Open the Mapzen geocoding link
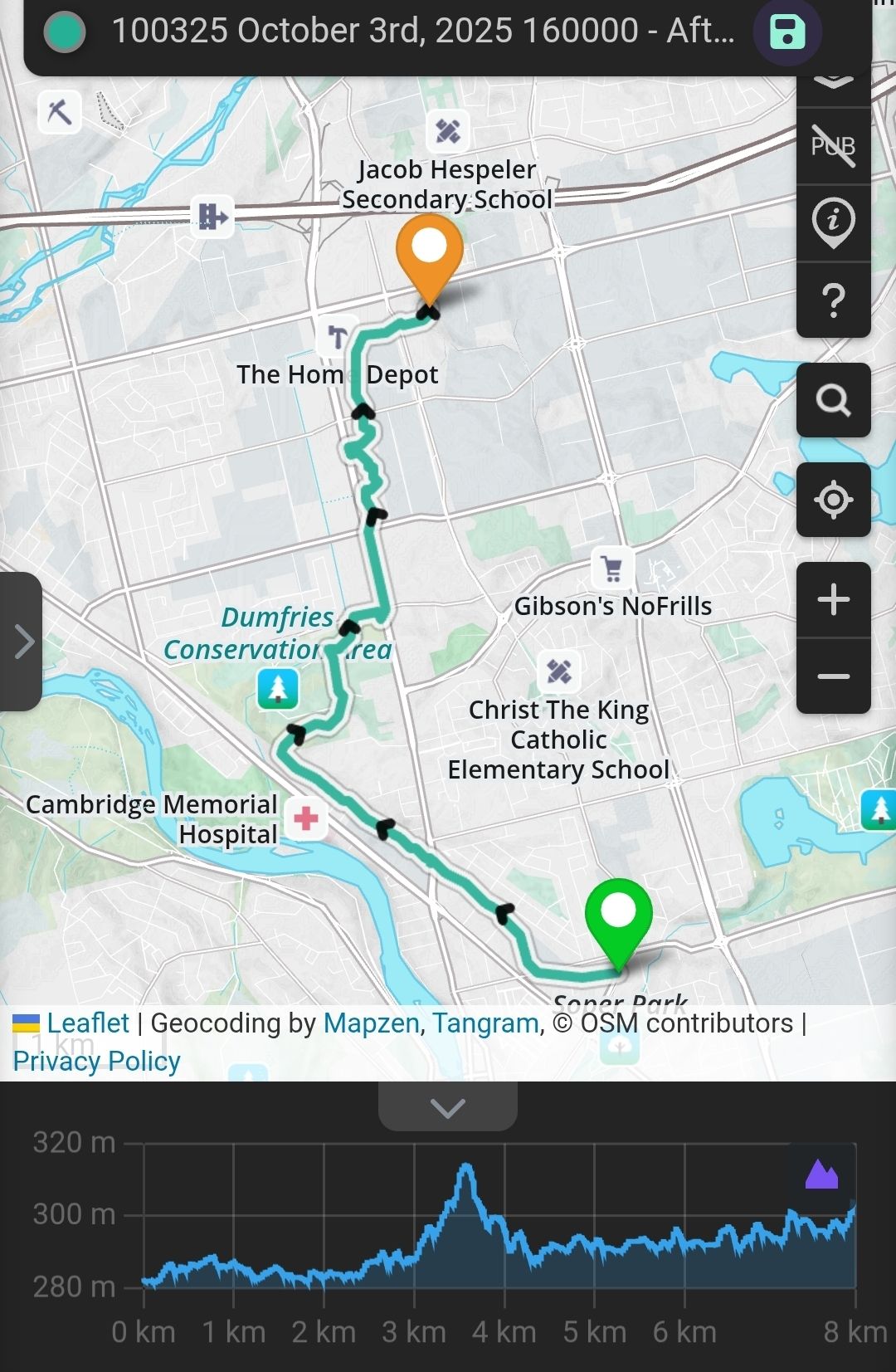896x1372 pixels. coord(371,1023)
